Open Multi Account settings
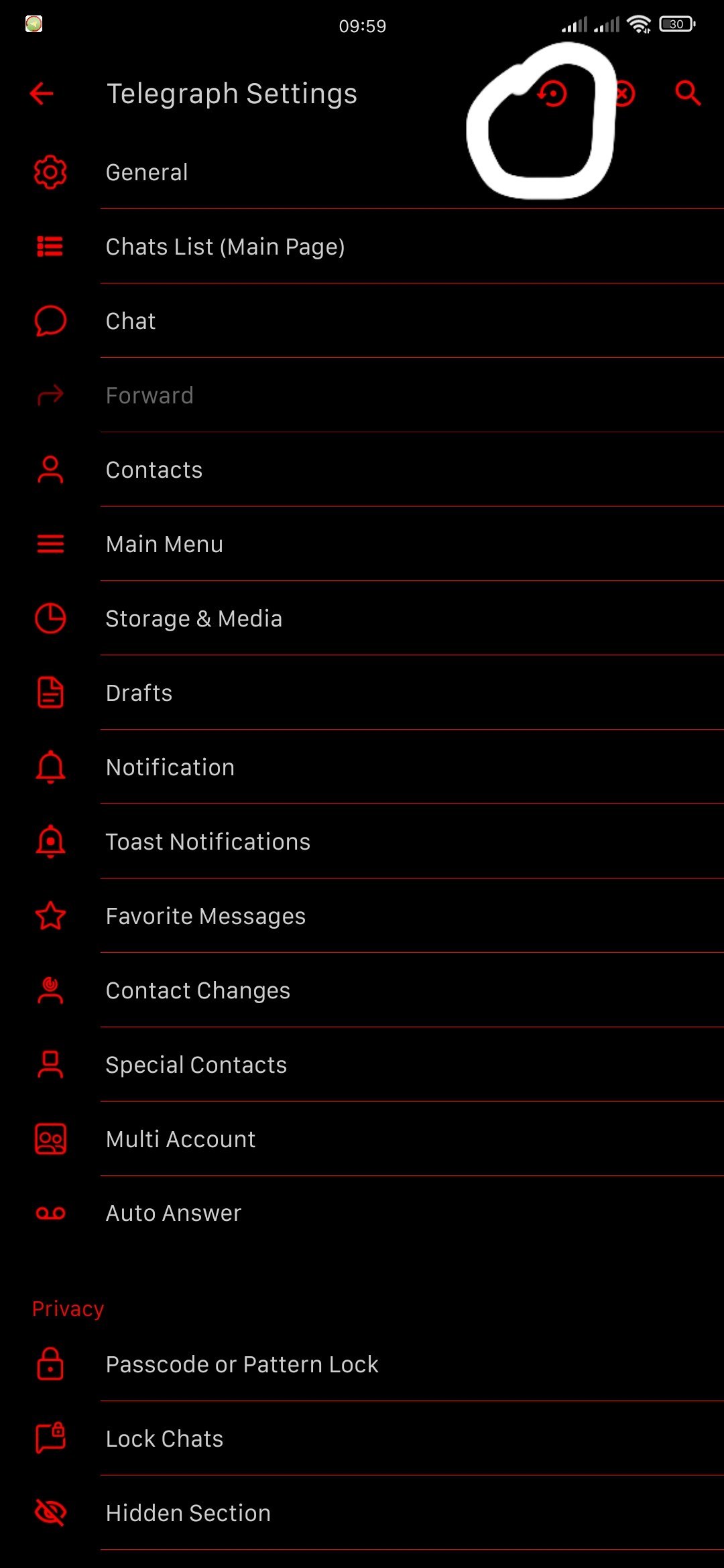 click(x=362, y=1139)
